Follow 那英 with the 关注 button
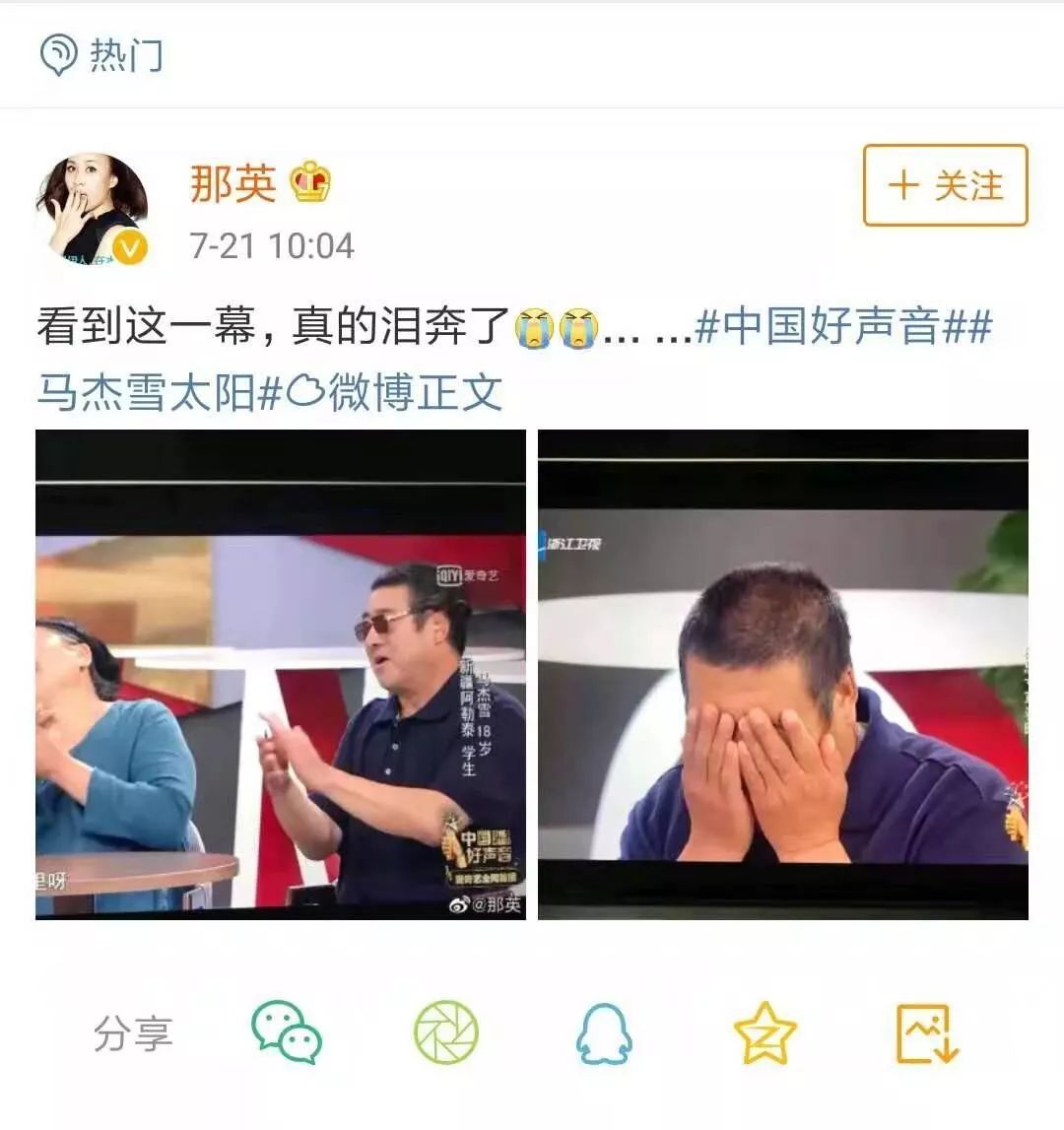Viewport: 1064px width, 1130px height. point(945,185)
